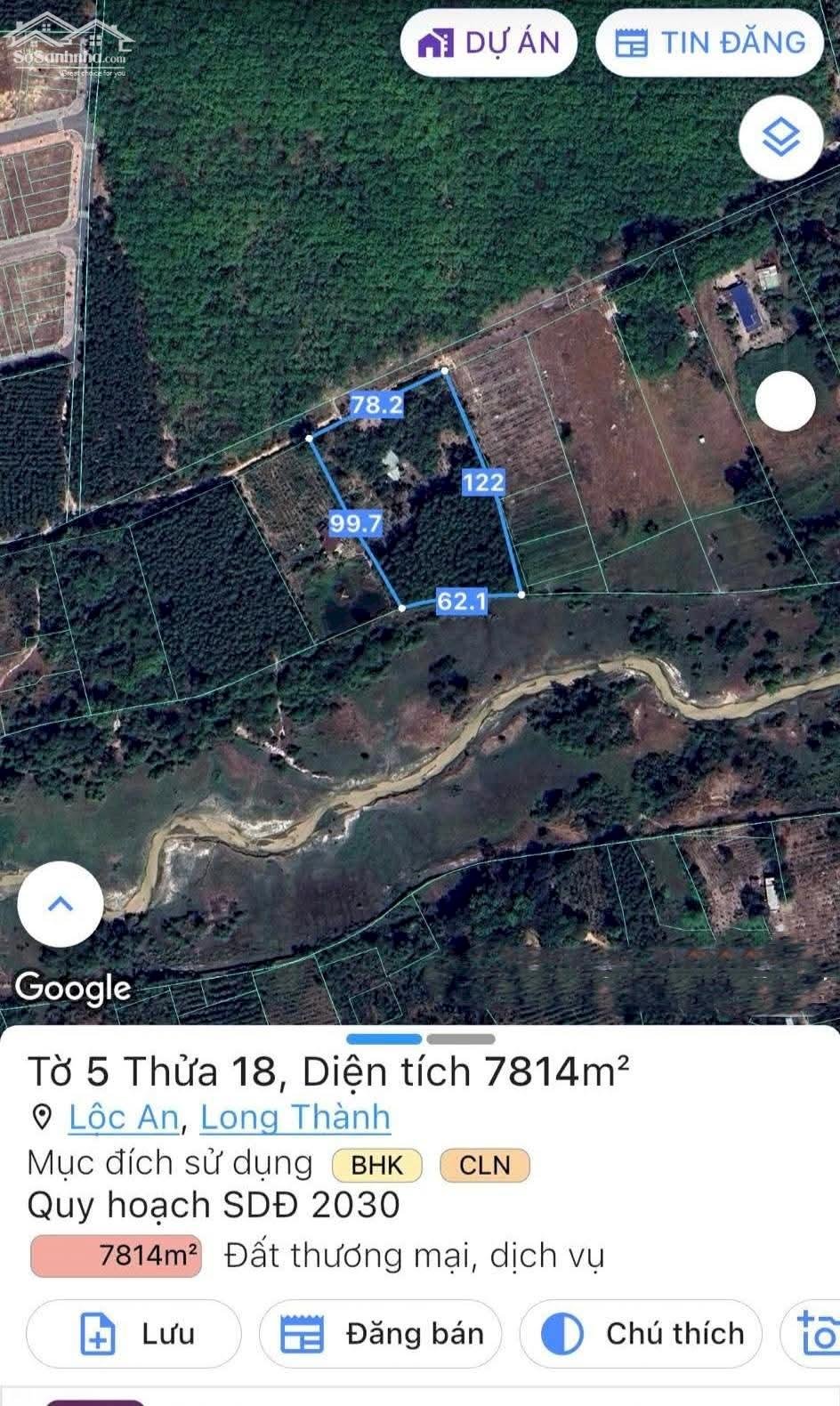Open the map layers switcher icon
Screen dimensions: 840x1406
click(781, 135)
